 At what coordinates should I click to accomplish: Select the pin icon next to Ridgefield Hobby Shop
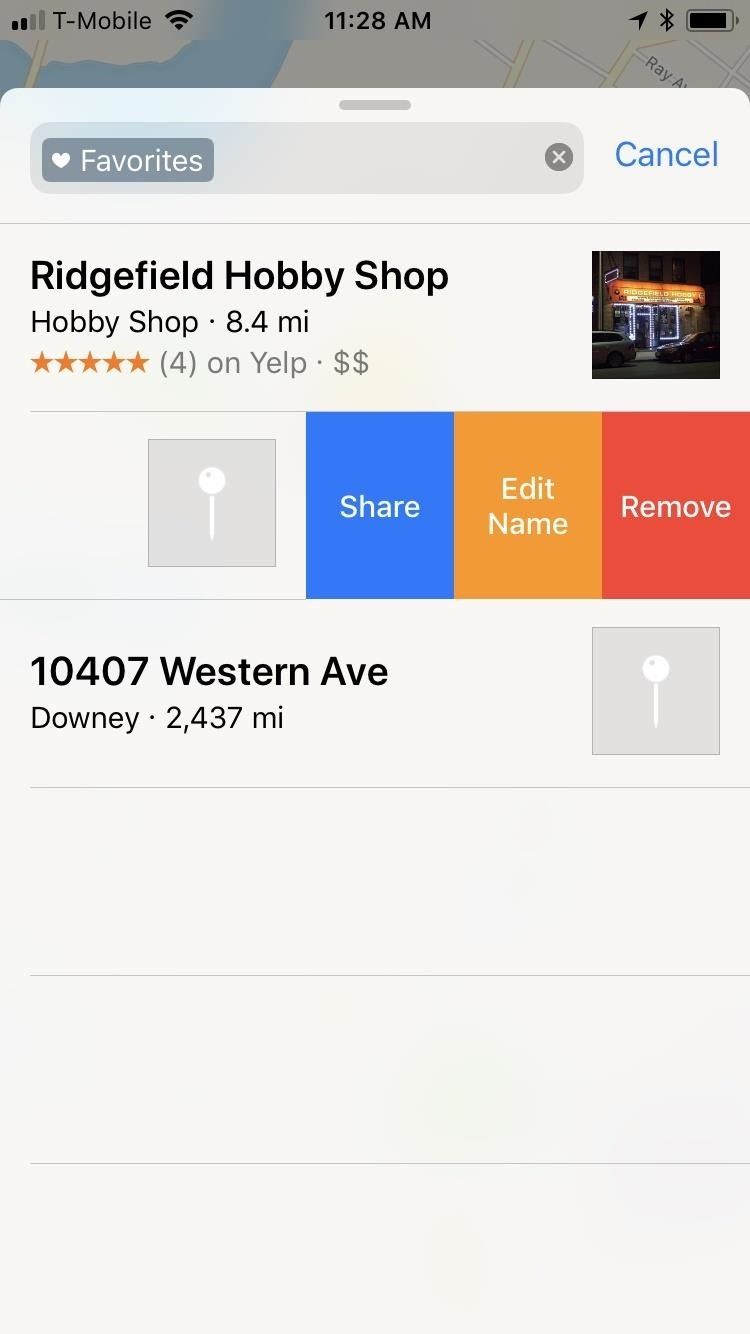click(x=211, y=502)
